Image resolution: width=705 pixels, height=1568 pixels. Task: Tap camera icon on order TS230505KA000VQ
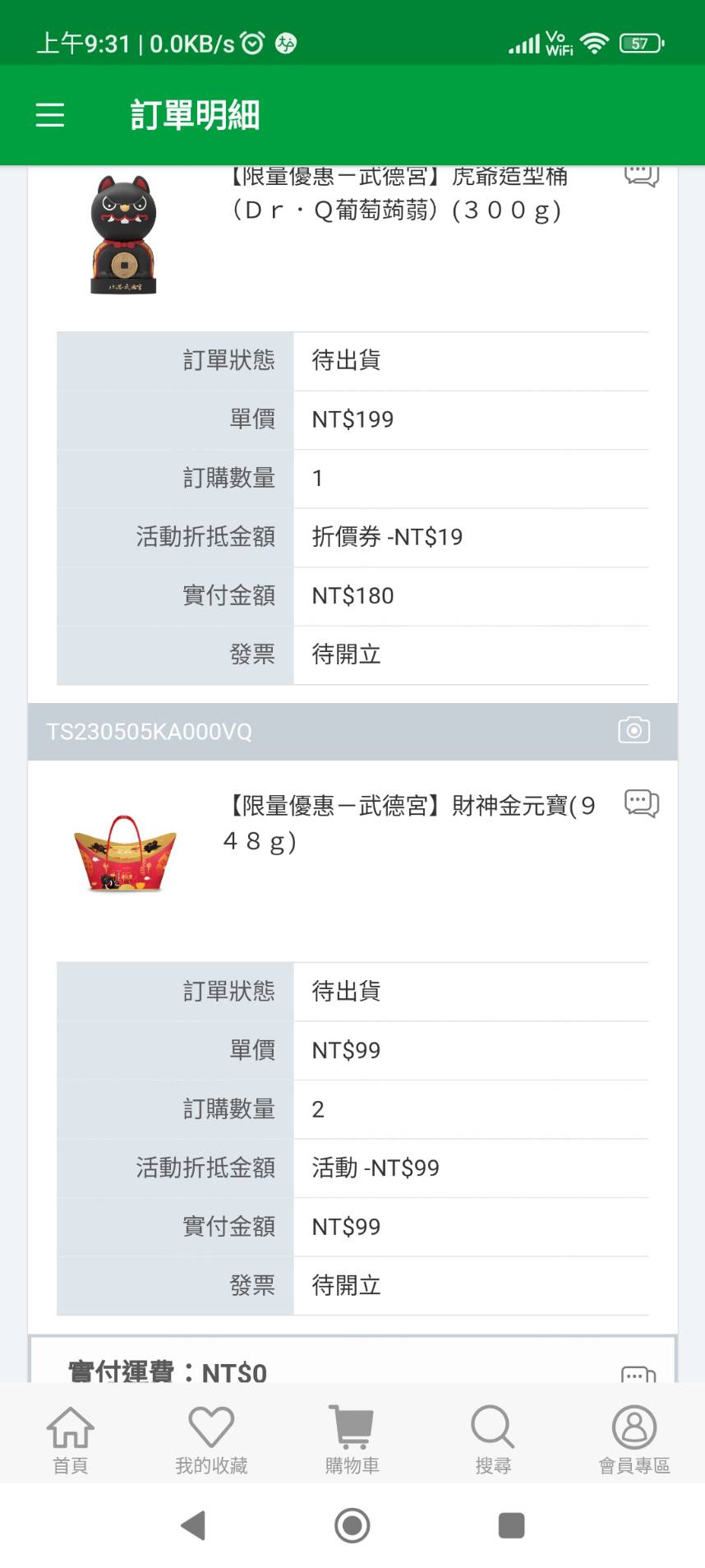634,730
